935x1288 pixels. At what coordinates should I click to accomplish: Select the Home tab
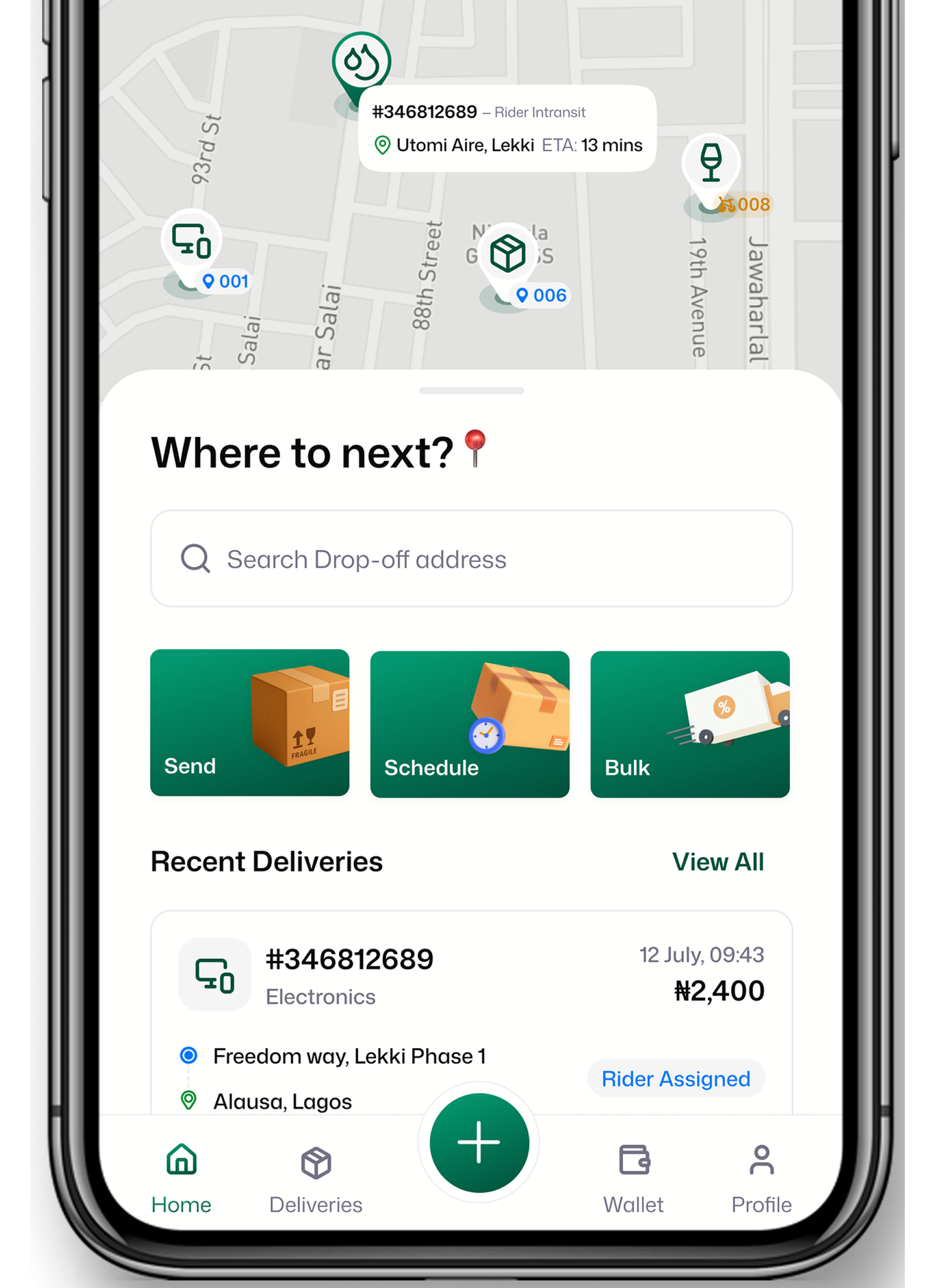pyautogui.click(x=181, y=1179)
